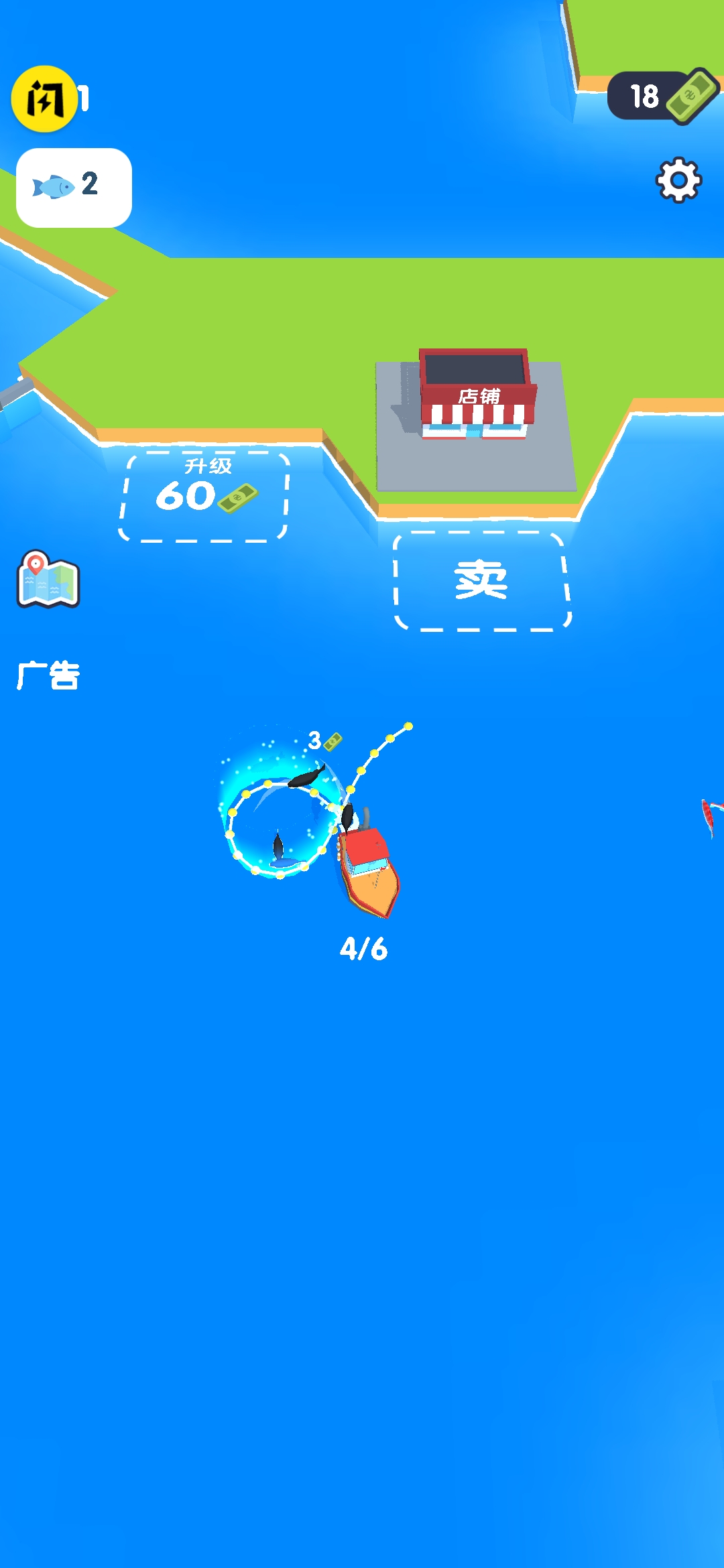This screenshot has height=1568, width=724.
Task: Open the settings gear
Action: (x=678, y=180)
